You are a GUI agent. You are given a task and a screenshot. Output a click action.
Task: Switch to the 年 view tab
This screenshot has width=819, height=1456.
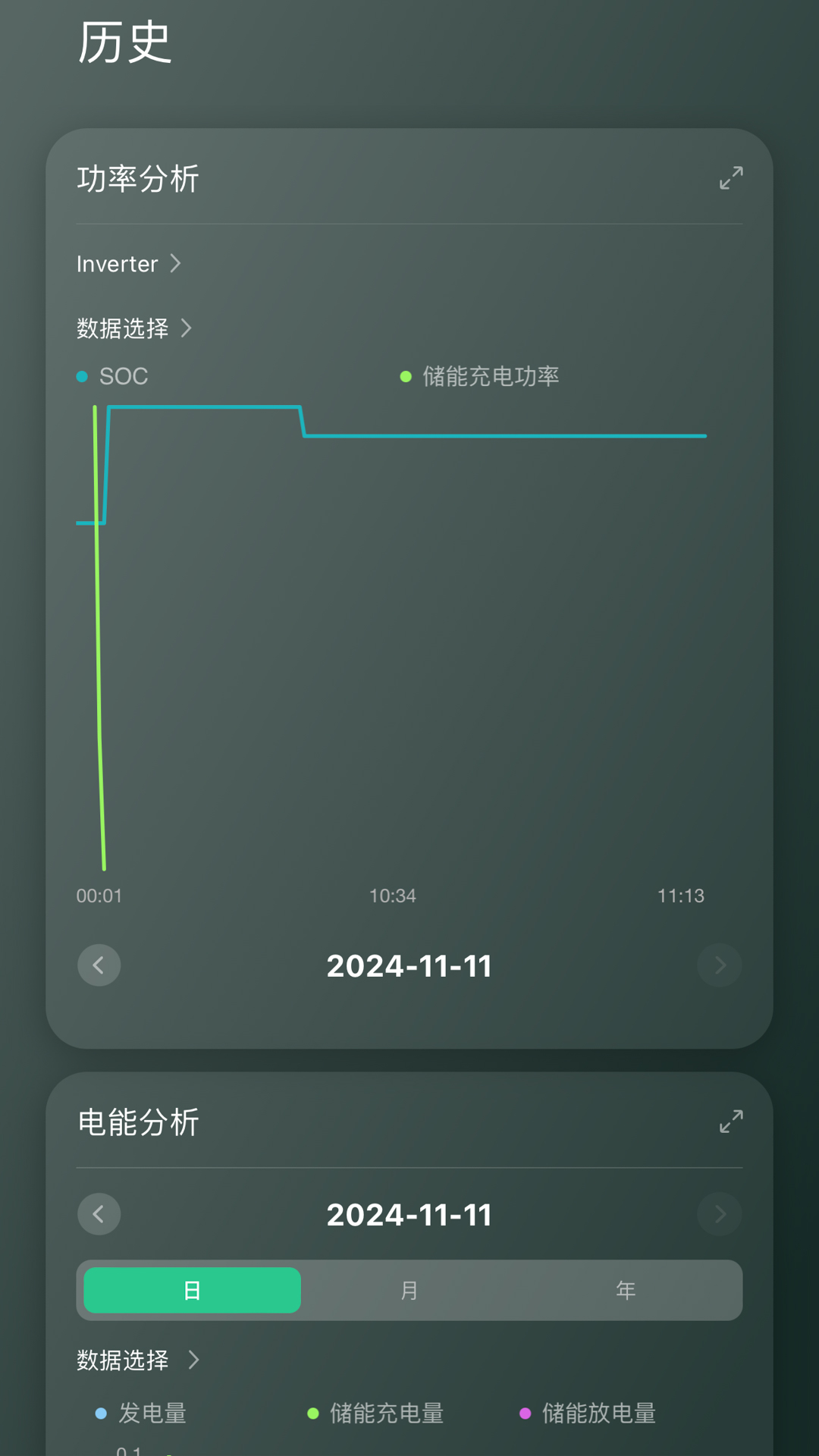pos(626,1290)
